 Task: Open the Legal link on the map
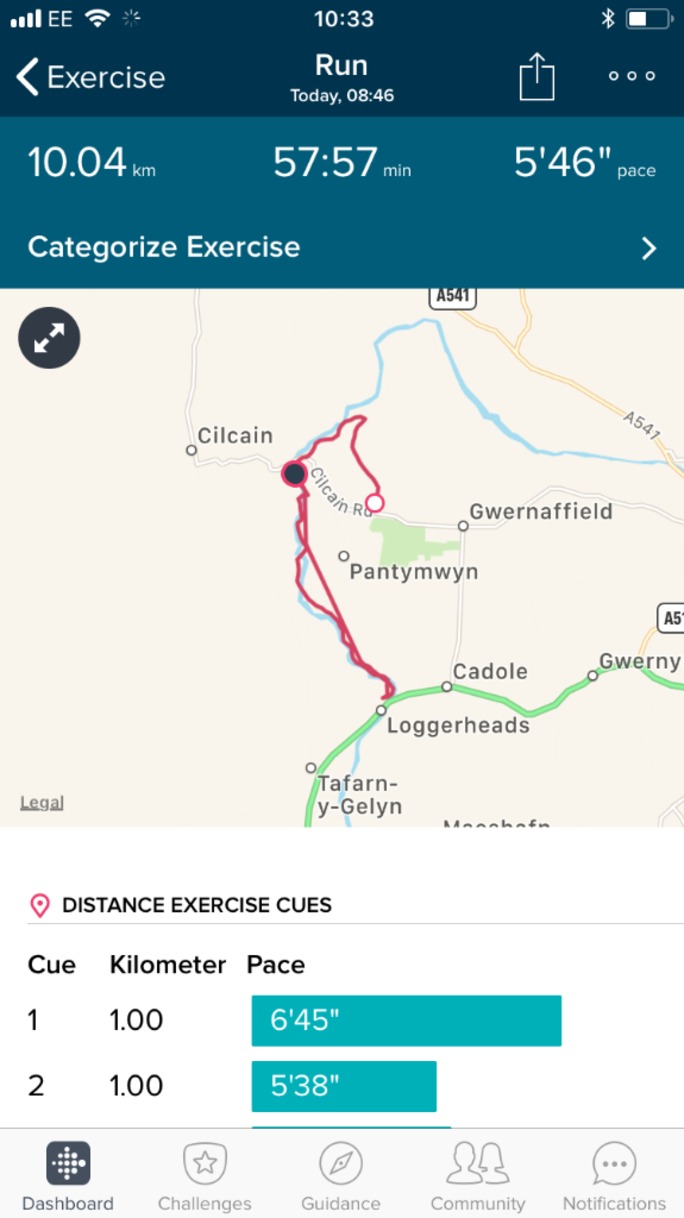[42, 802]
